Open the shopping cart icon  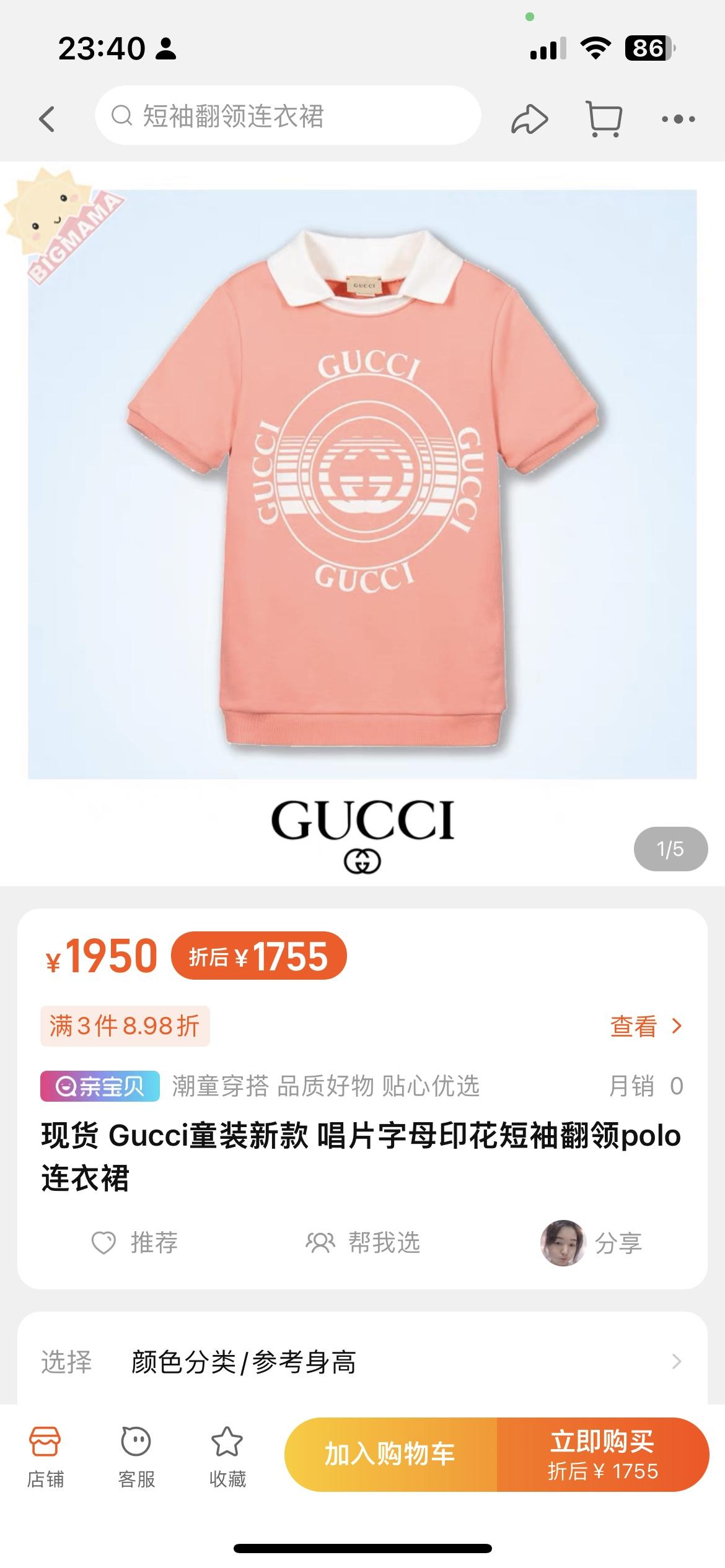click(604, 119)
